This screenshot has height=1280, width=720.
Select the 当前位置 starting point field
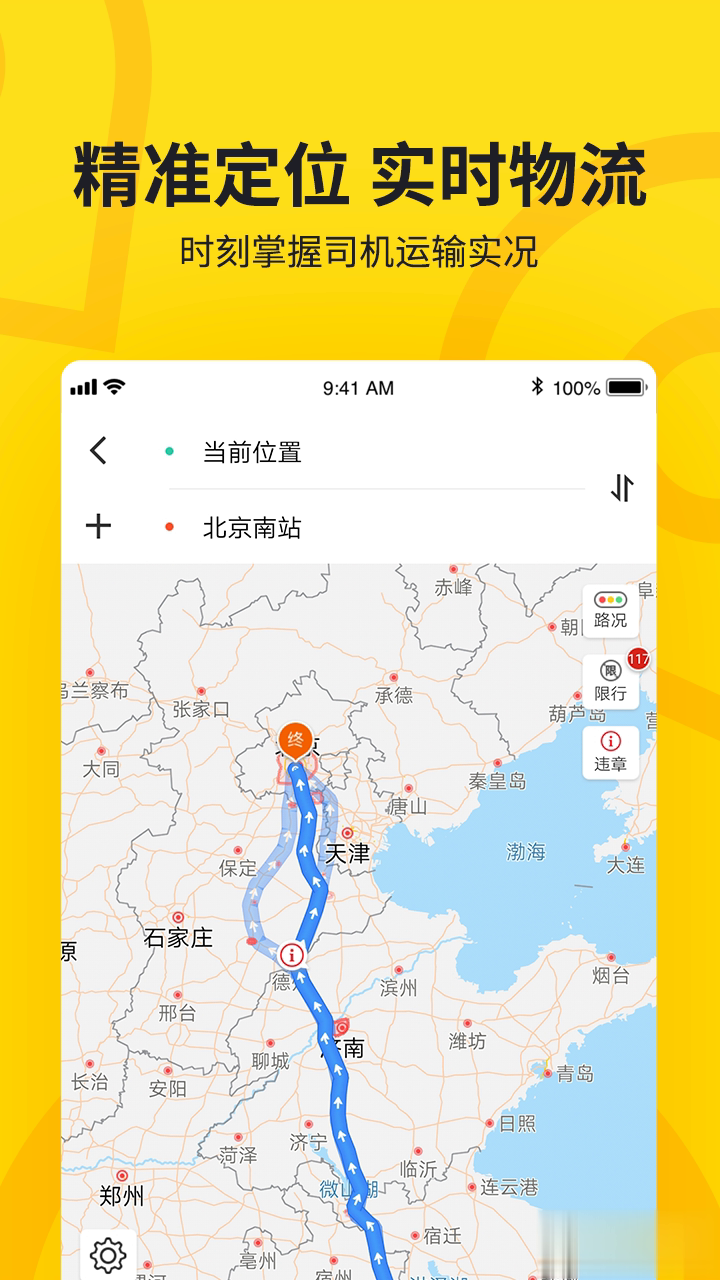click(x=300, y=452)
